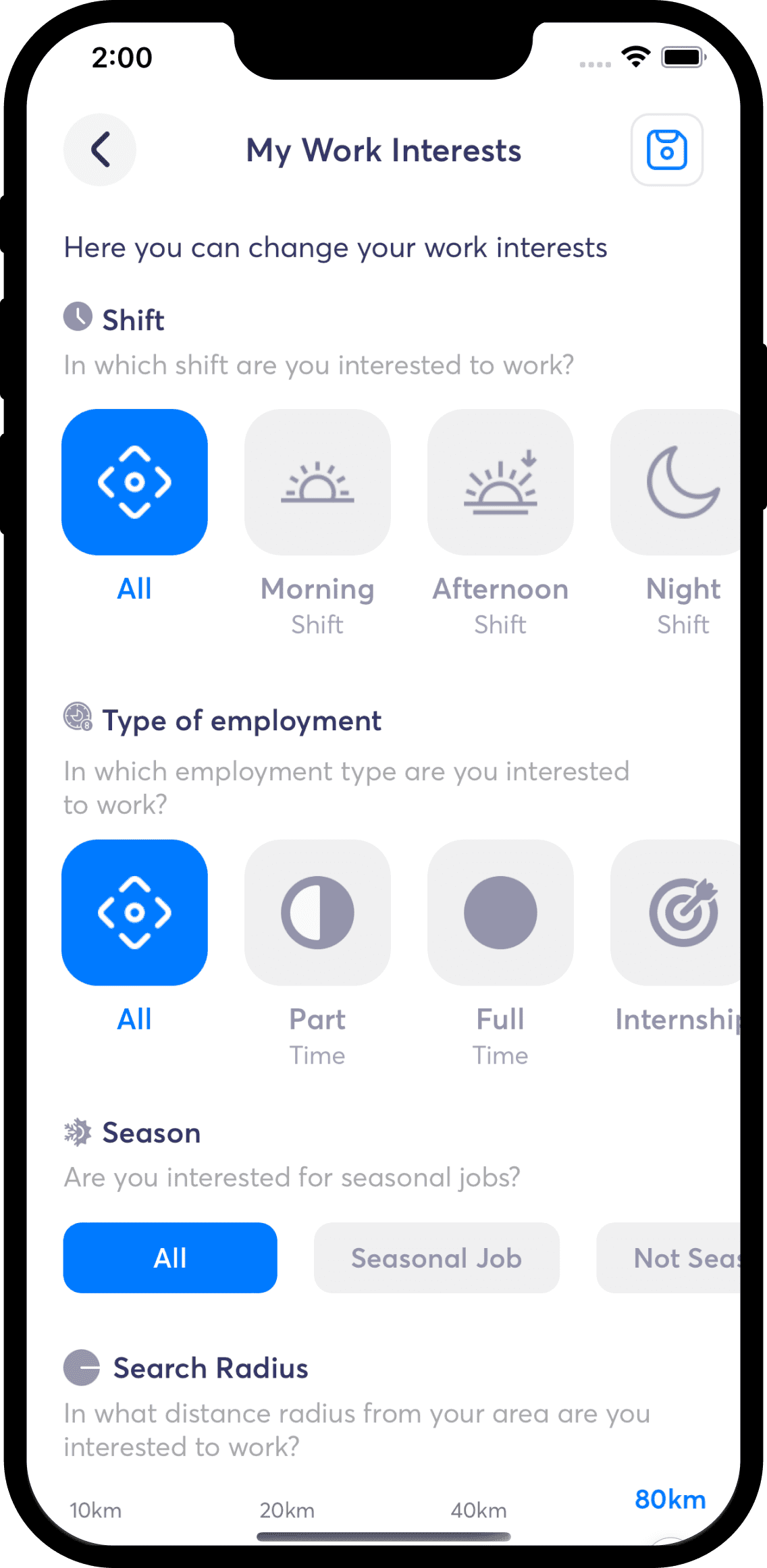Go back from My Work Interests
This screenshot has height=1568, width=767.
click(x=100, y=150)
